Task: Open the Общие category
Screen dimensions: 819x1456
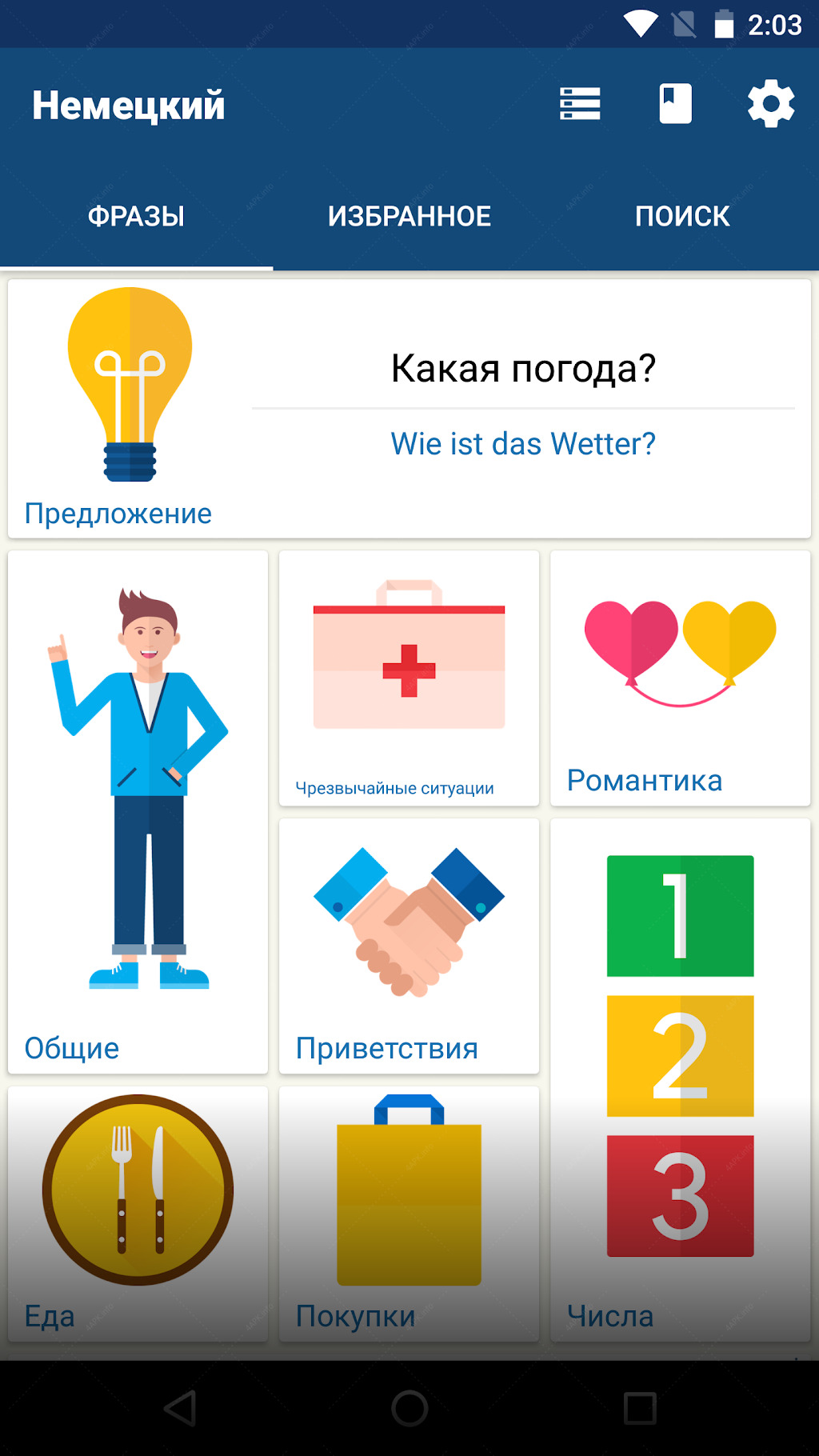Action: (x=138, y=812)
